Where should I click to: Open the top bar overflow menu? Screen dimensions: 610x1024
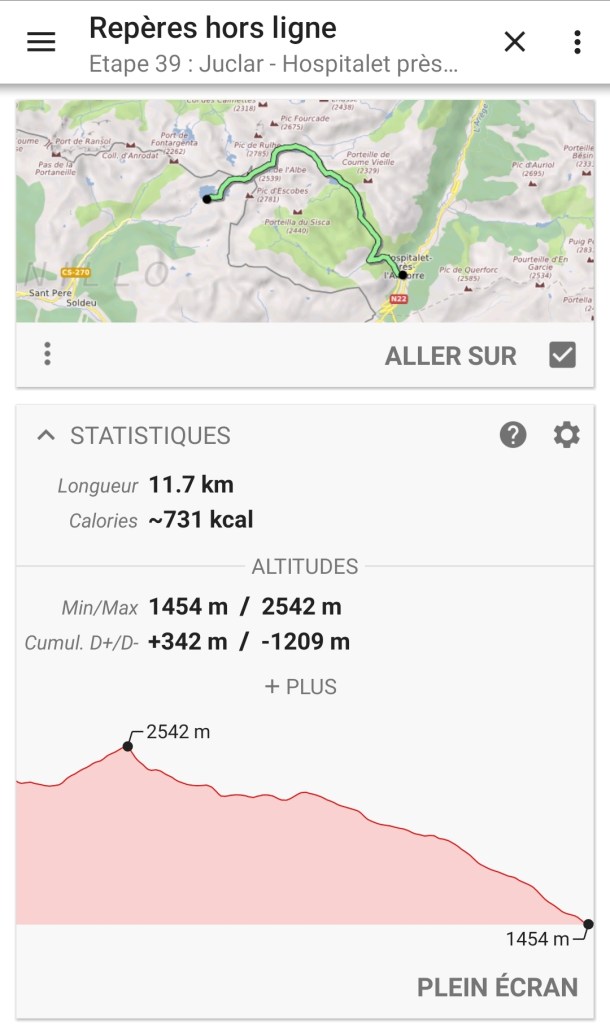tap(577, 42)
